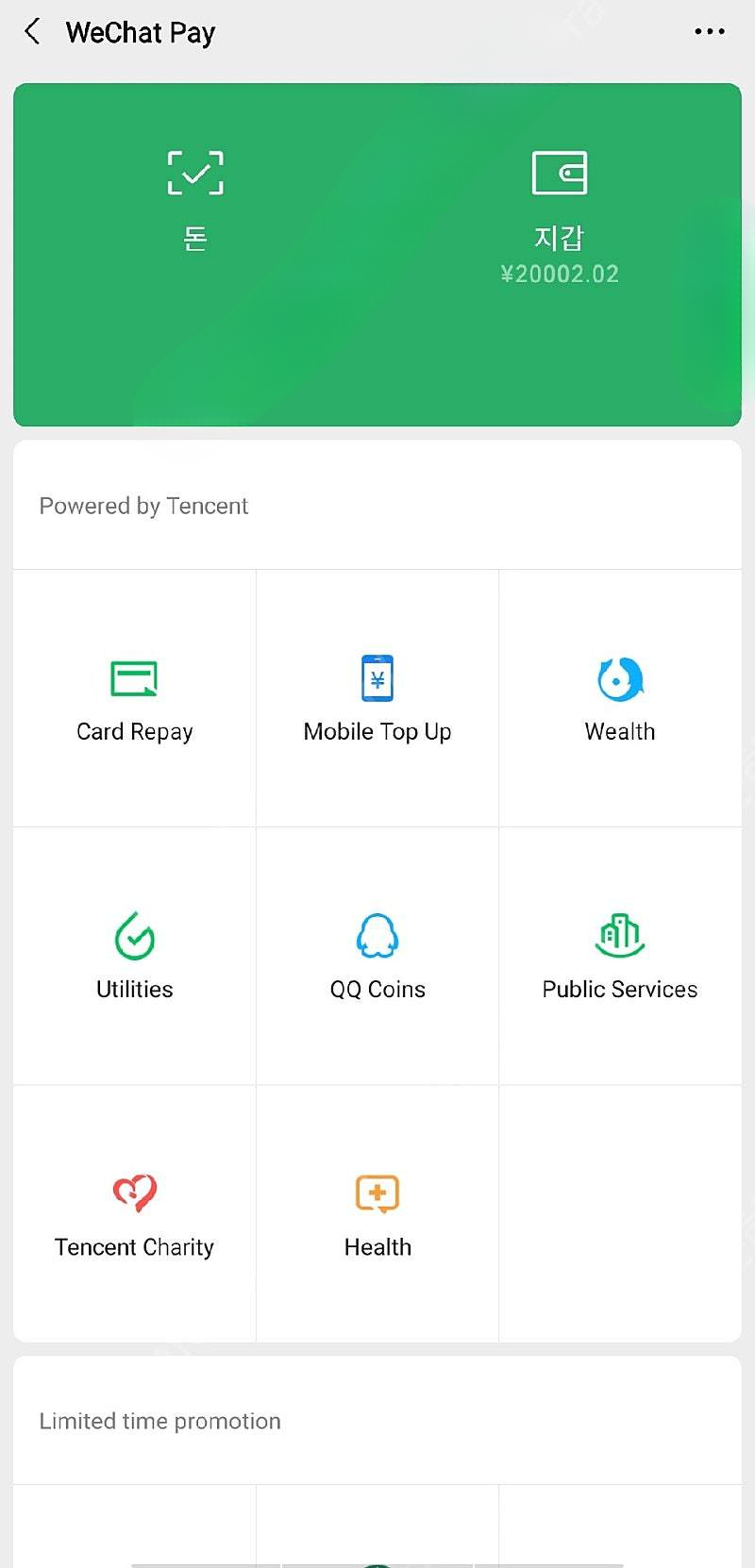Select Mobile Top Up
Image resolution: width=755 pixels, height=1568 pixels.
click(377, 698)
